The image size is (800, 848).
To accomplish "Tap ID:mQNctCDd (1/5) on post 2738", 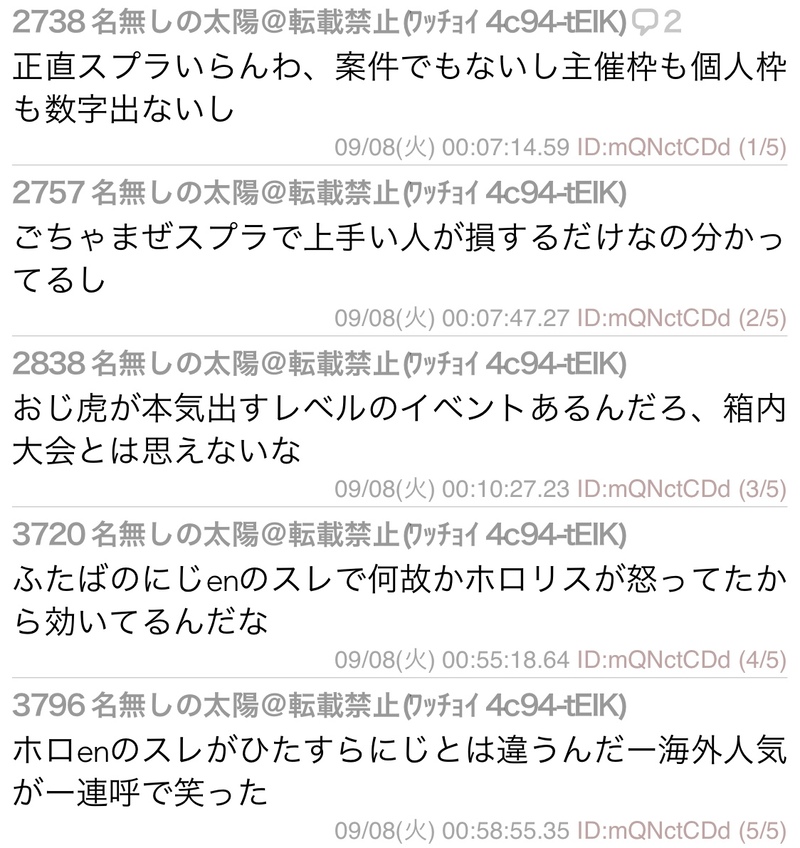I will [x=682, y=147].
